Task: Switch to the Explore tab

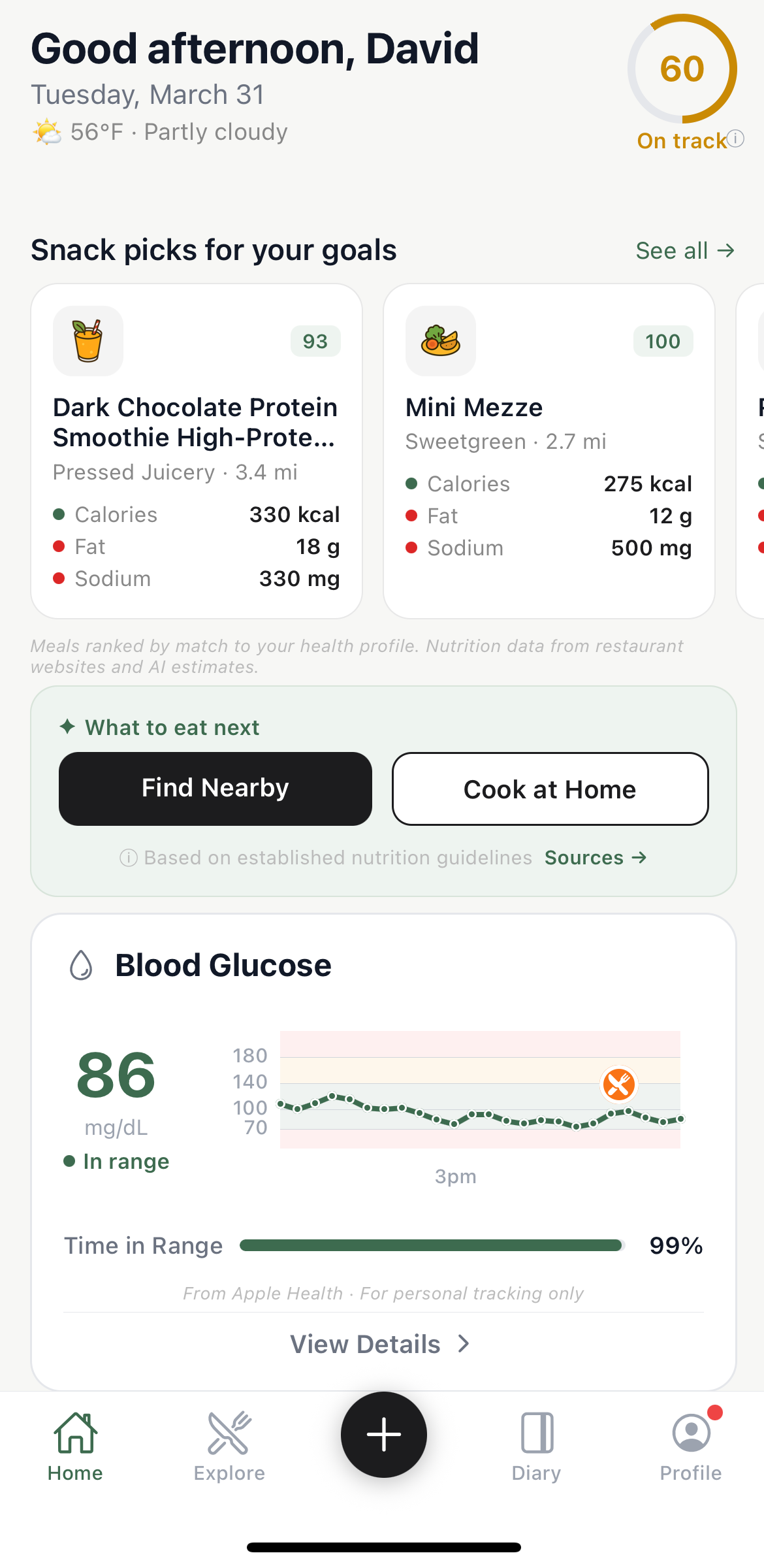Action: 229,1446
